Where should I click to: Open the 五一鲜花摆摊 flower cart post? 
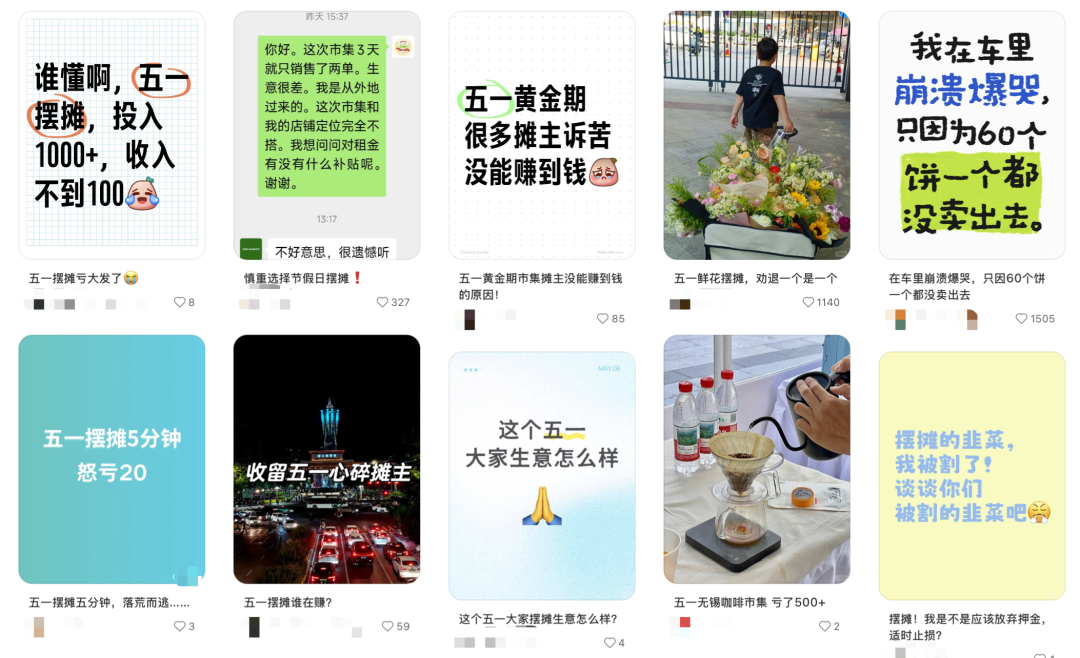[x=757, y=135]
